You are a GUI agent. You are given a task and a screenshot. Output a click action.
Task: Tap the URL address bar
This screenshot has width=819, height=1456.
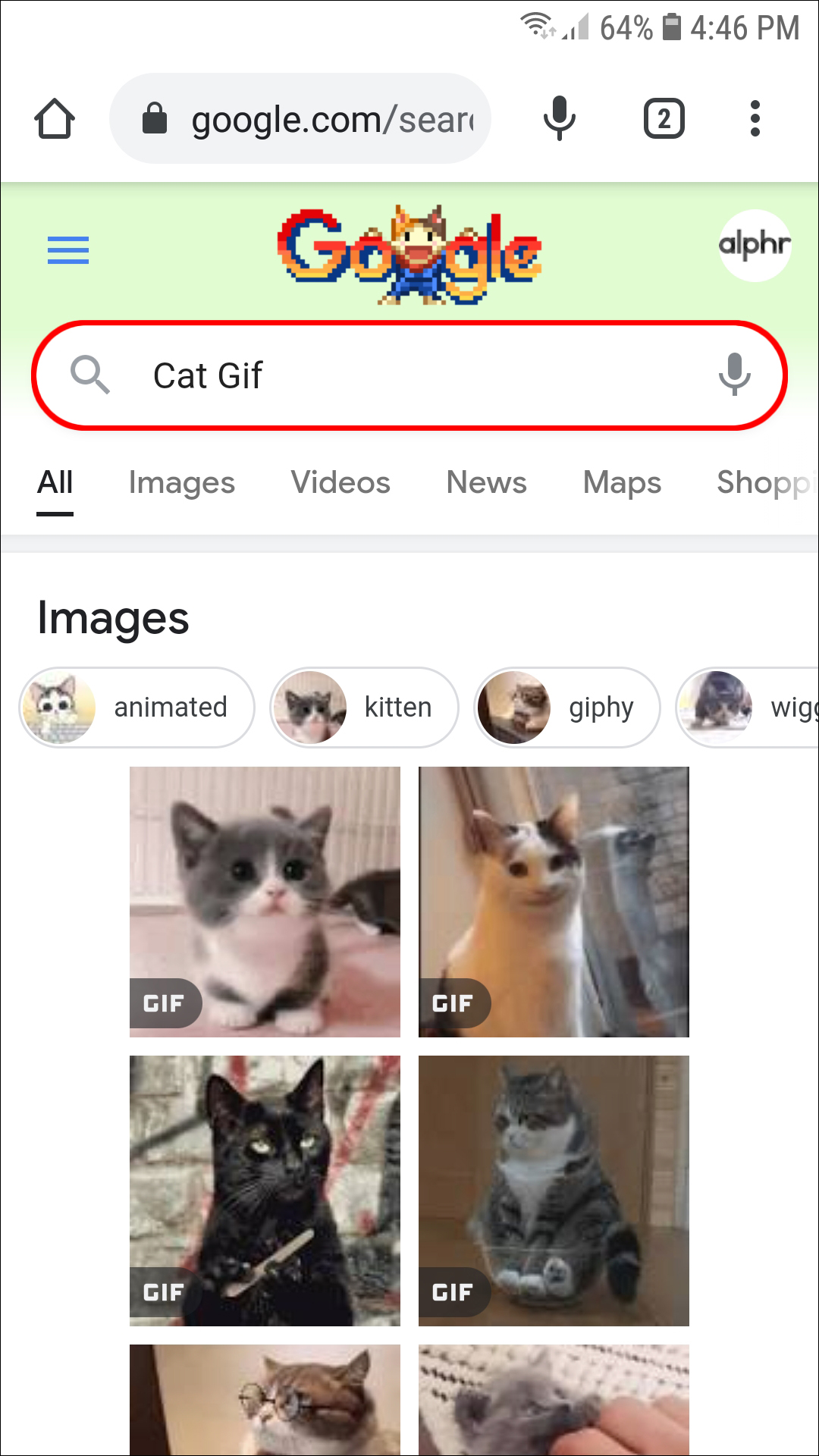(318, 119)
